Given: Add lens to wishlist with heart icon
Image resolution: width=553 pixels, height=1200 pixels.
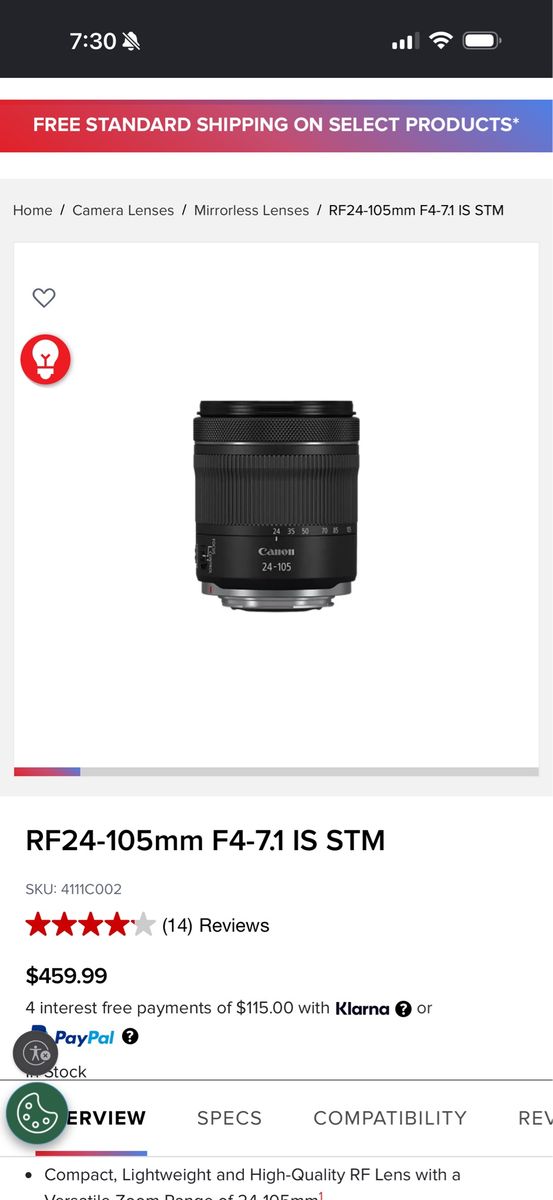Looking at the screenshot, I should tap(44, 297).
